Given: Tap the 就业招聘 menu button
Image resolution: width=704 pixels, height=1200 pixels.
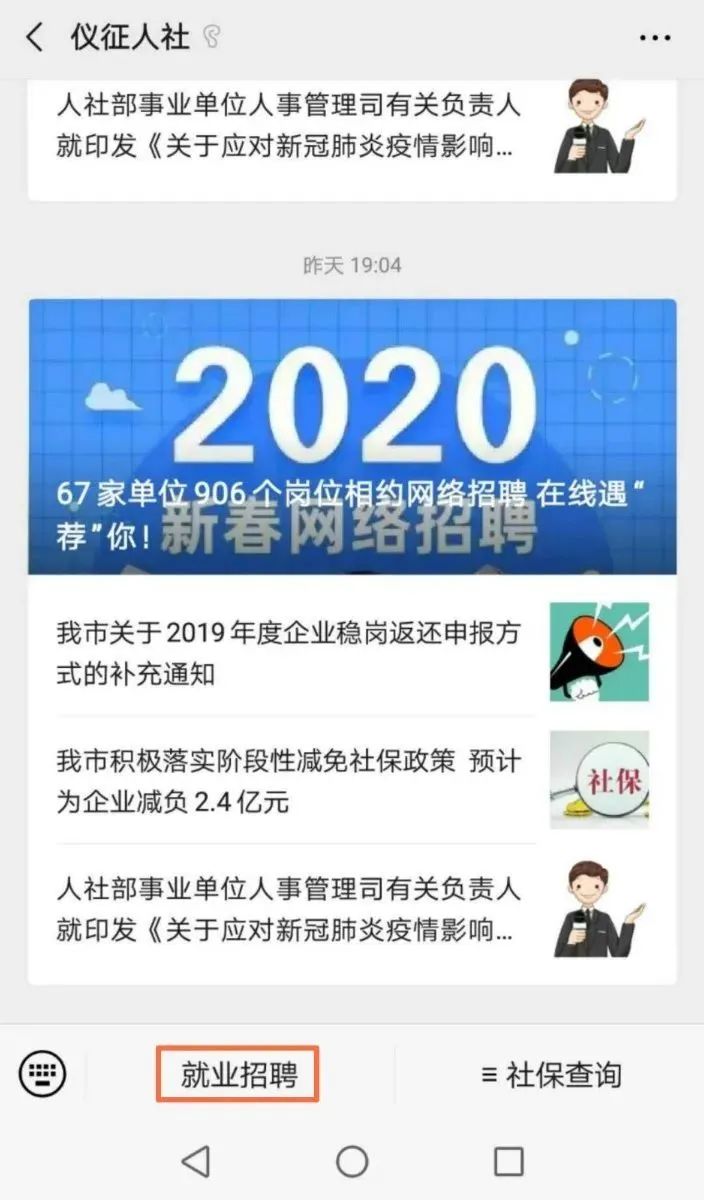Looking at the screenshot, I should tap(238, 1075).
